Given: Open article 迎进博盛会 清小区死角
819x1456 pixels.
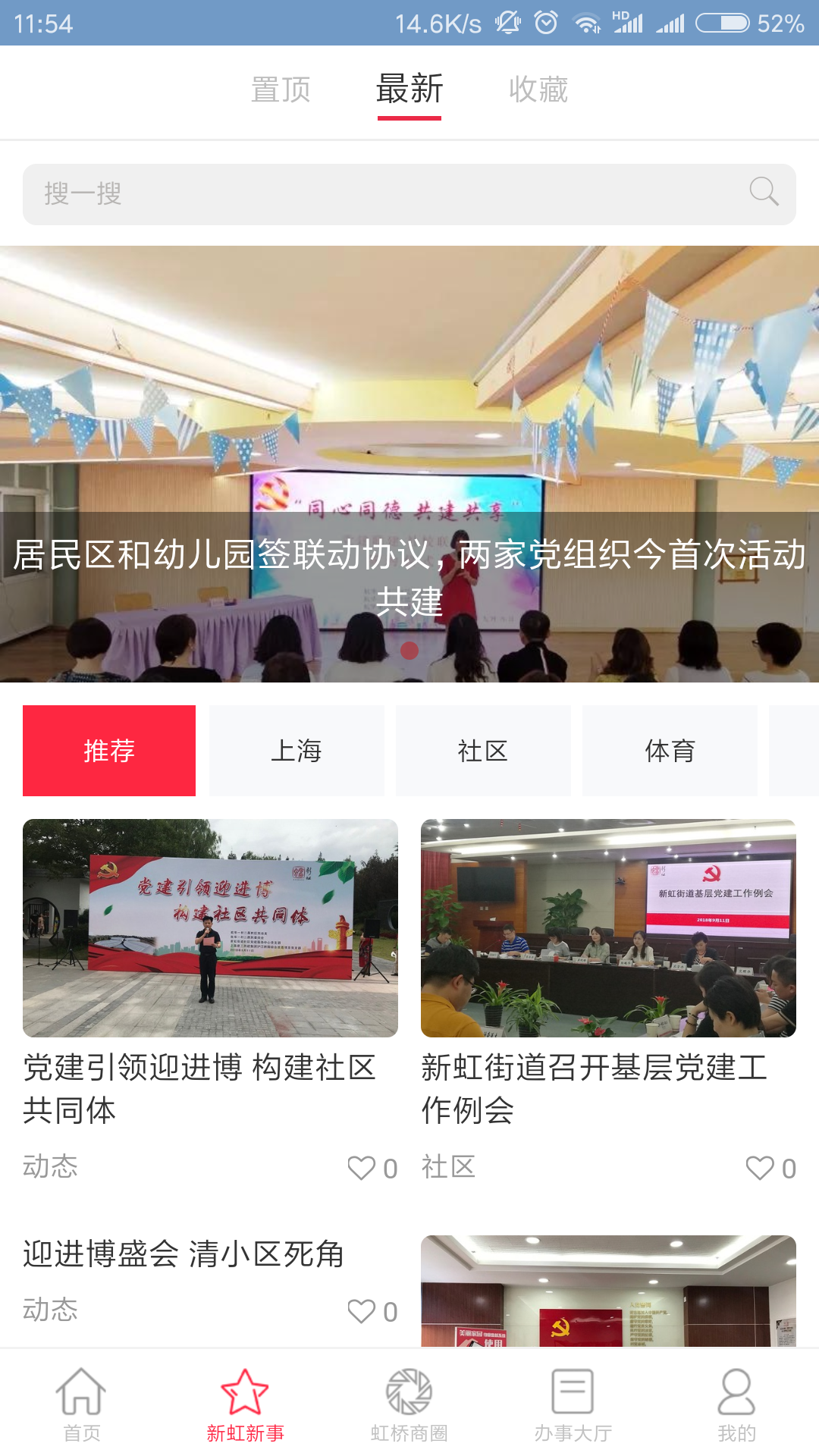Looking at the screenshot, I should (184, 1254).
